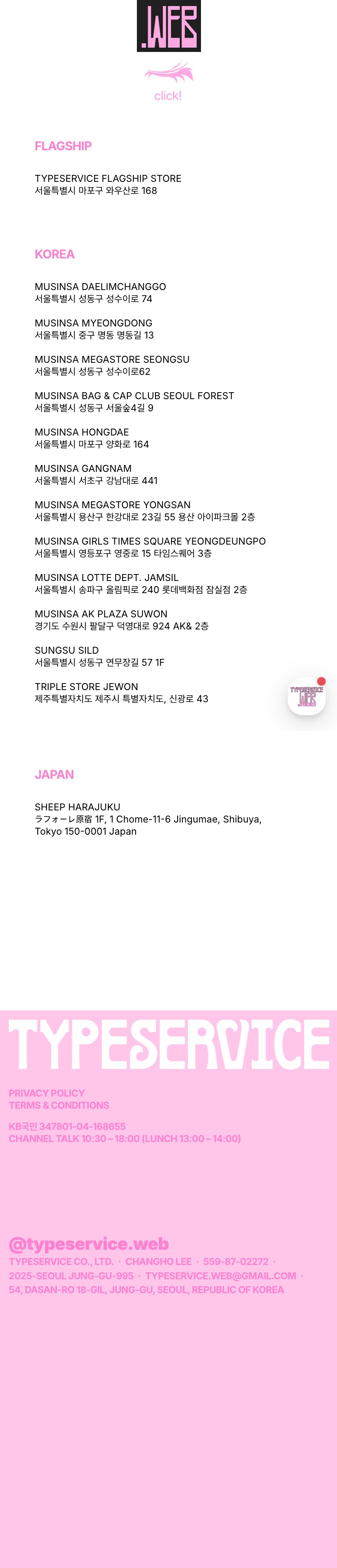Open the Terms & Conditions link

[x=59, y=1105]
